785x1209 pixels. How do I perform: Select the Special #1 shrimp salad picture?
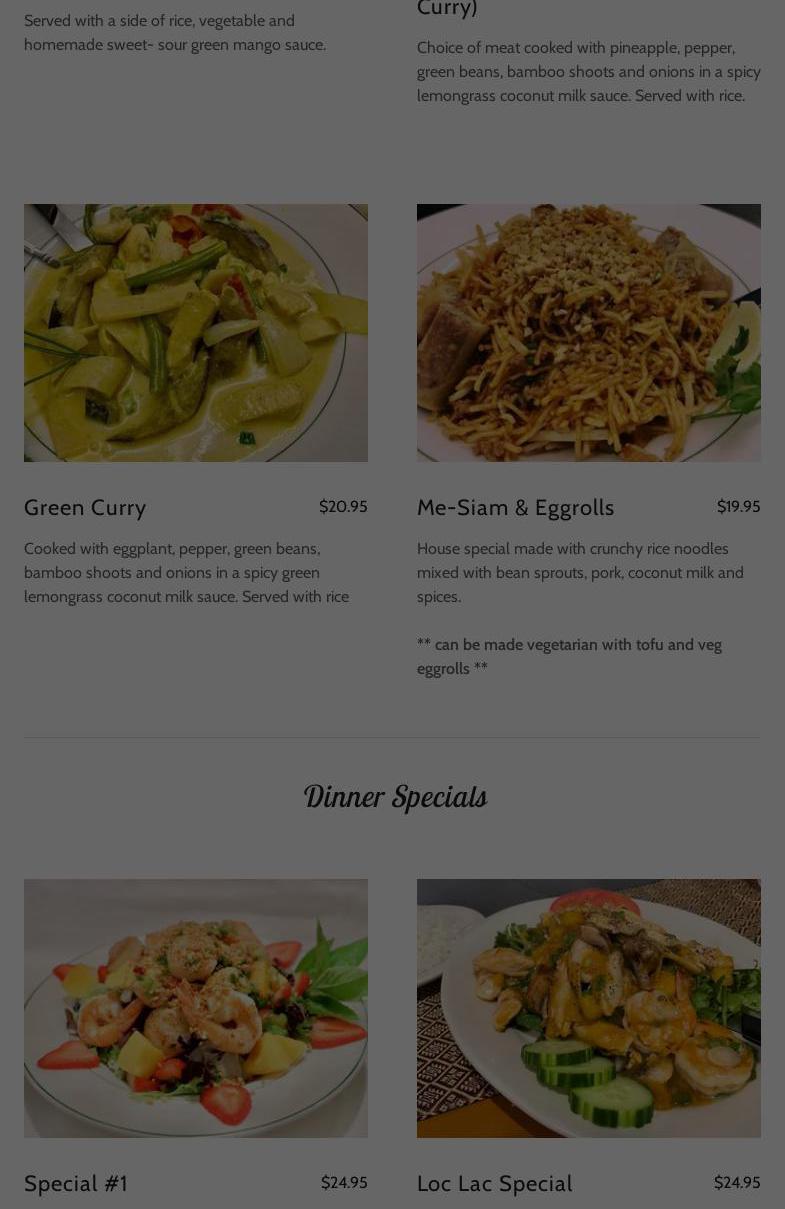coord(196,1008)
